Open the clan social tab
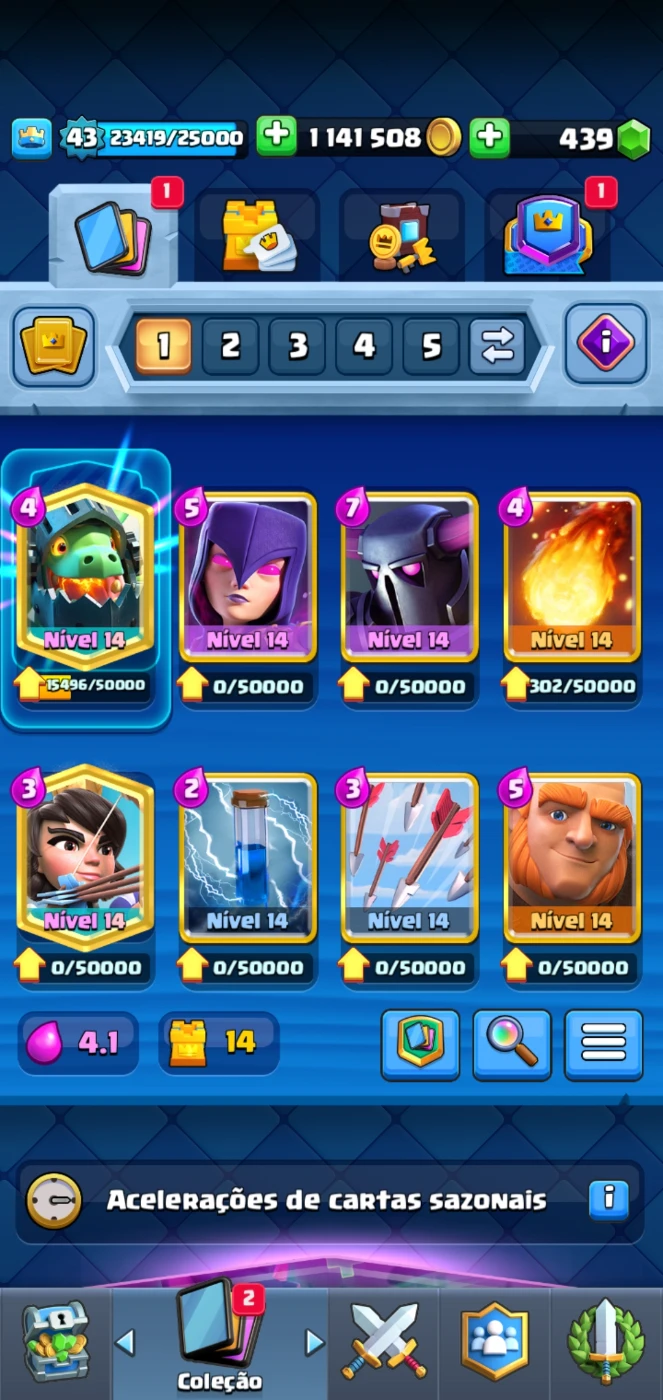The image size is (663, 1400). 495,1340
